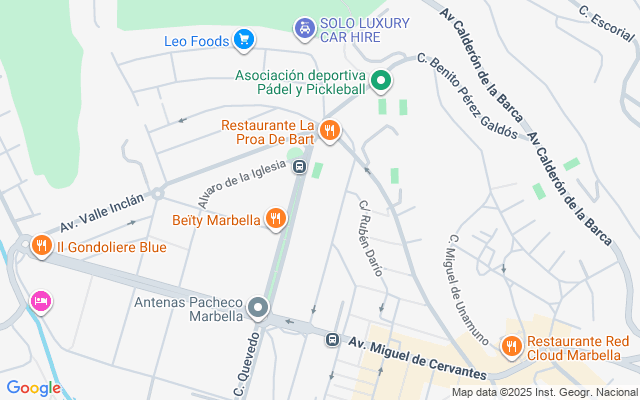Tap the Restaurante Red Cloud Marbella pin
The width and height of the screenshot is (640, 400).
click(x=511, y=346)
